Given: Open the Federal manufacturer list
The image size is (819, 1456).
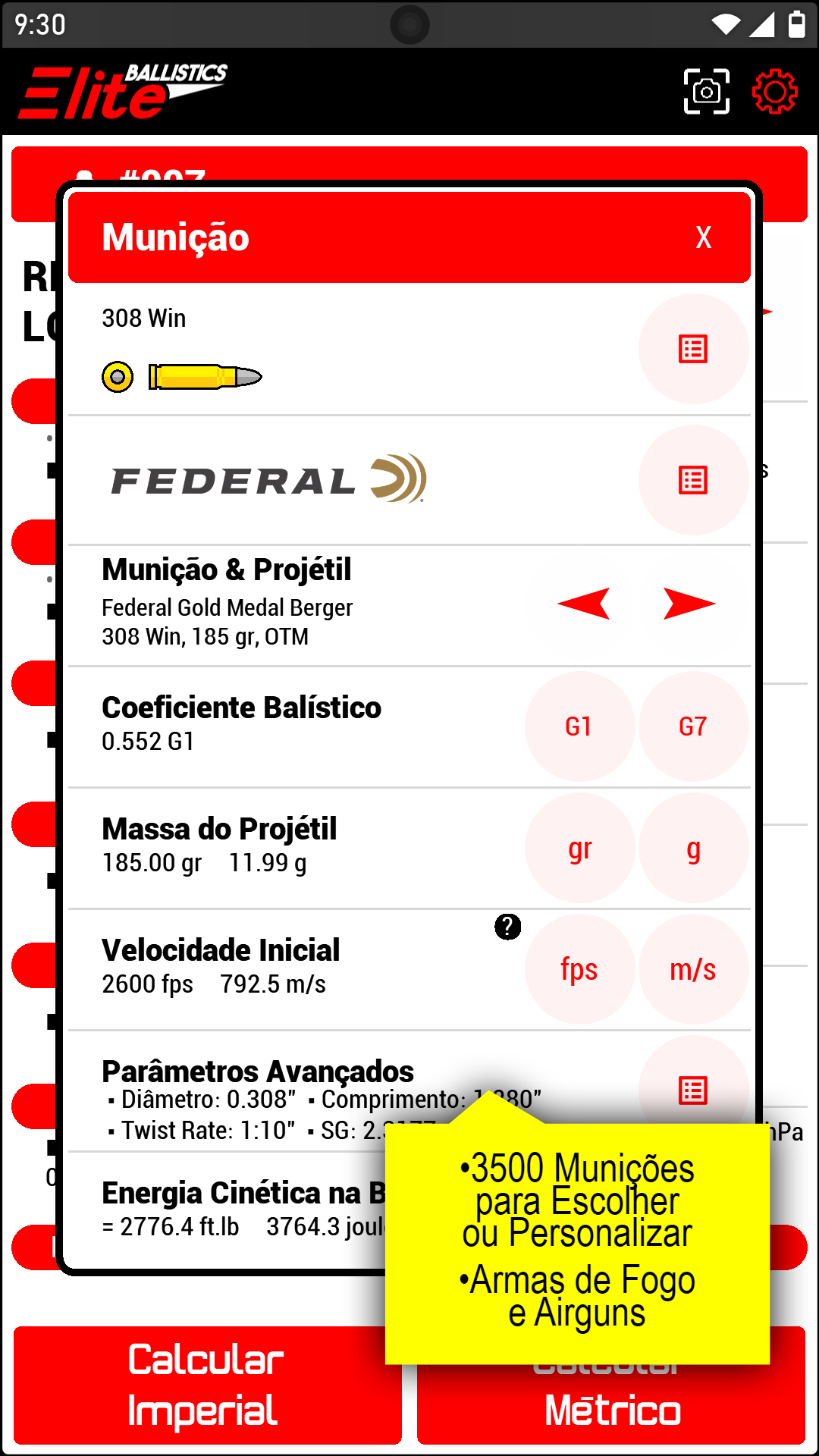Looking at the screenshot, I should 693,480.
